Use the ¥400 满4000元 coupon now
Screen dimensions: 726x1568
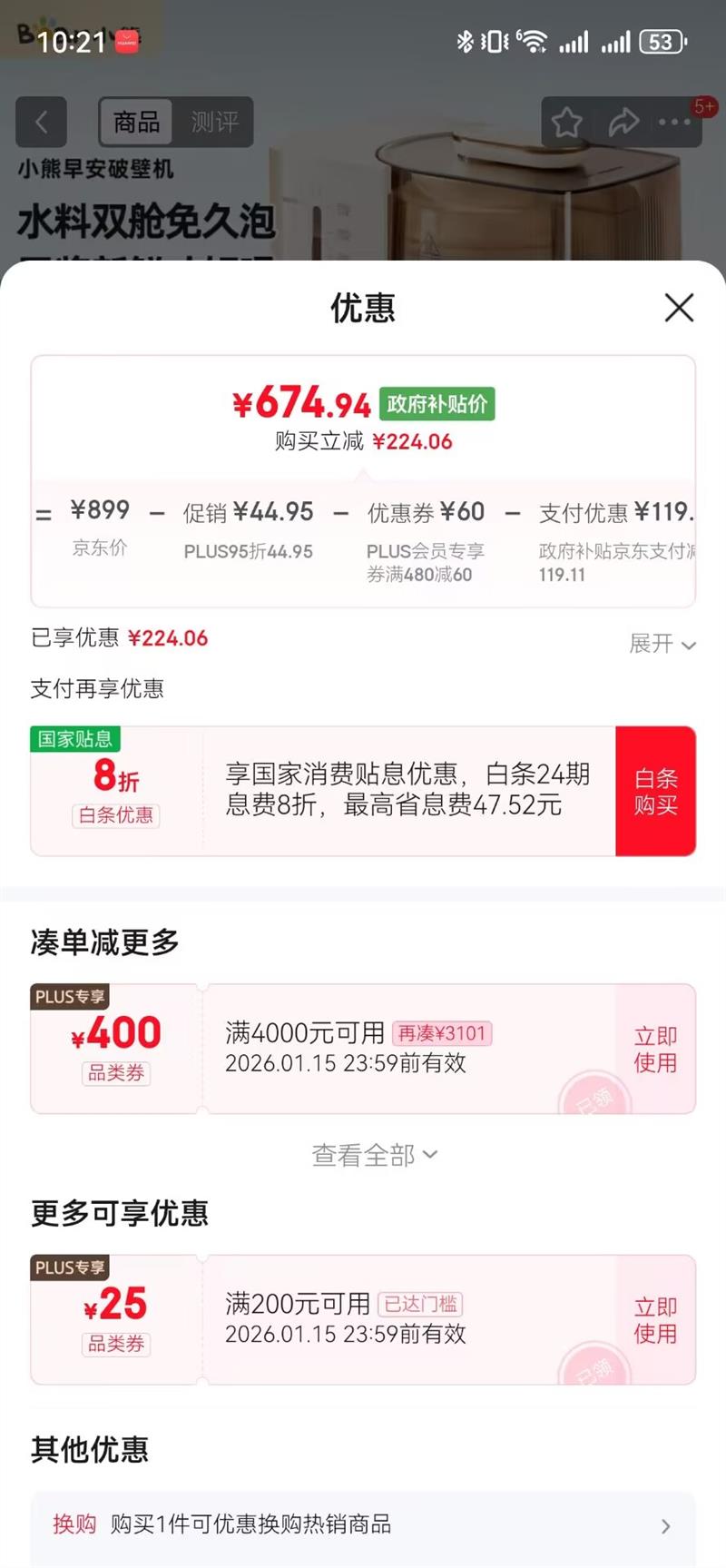[655, 1049]
